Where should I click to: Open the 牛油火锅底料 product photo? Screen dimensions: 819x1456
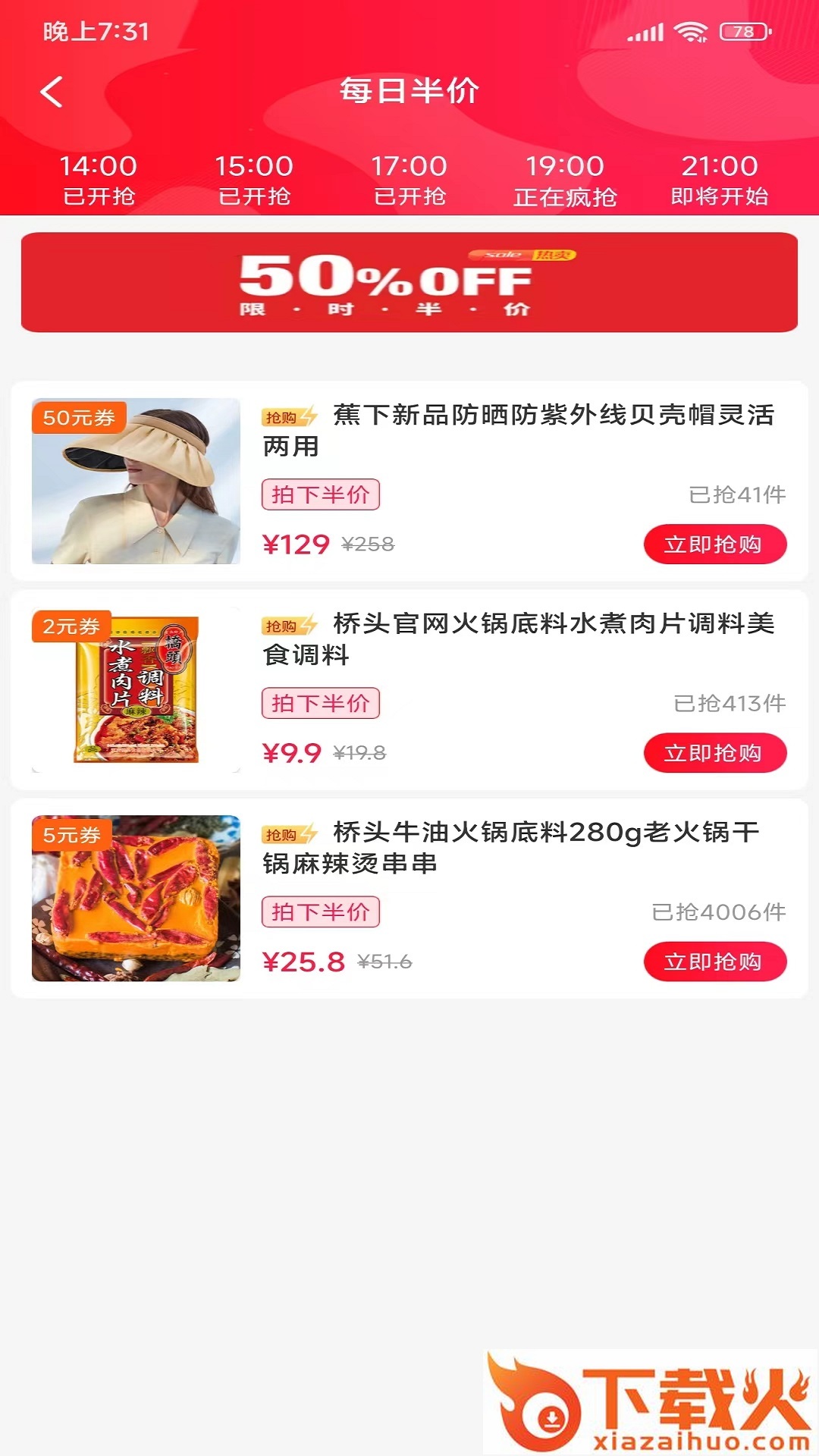[x=136, y=898]
